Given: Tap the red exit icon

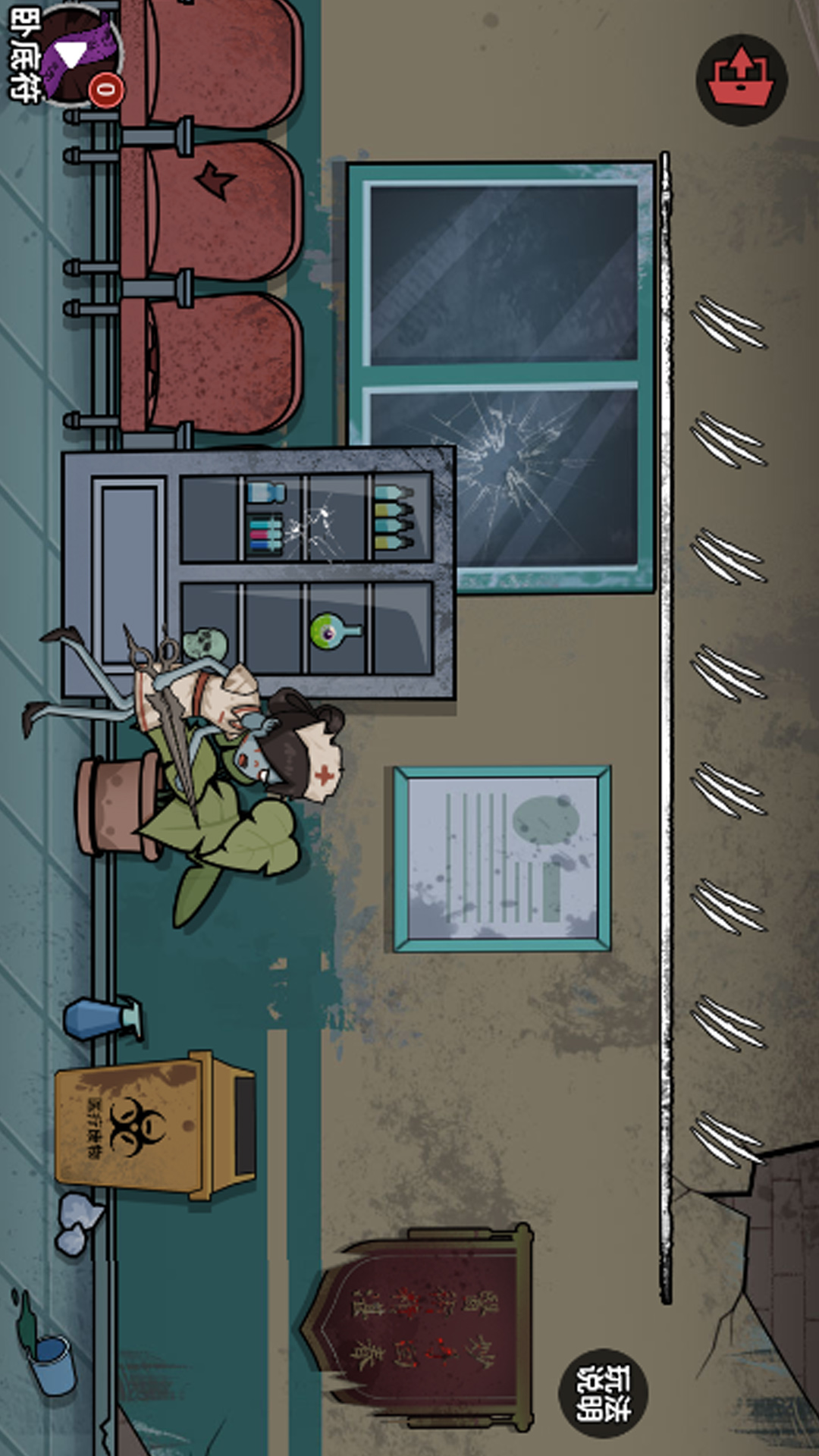Looking at the screenshot, I should [x=741, y=80].
